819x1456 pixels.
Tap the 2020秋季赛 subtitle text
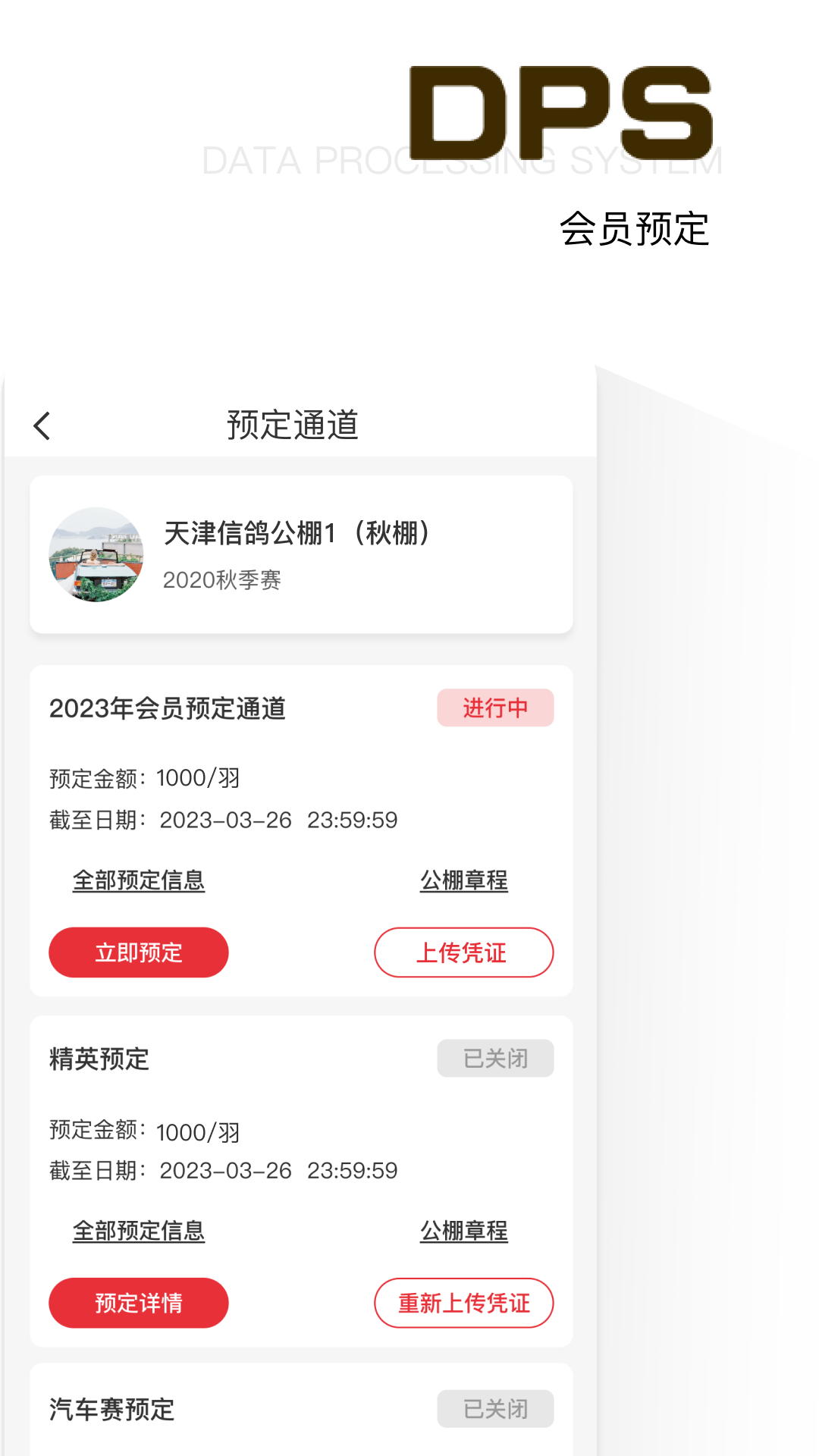221,581
